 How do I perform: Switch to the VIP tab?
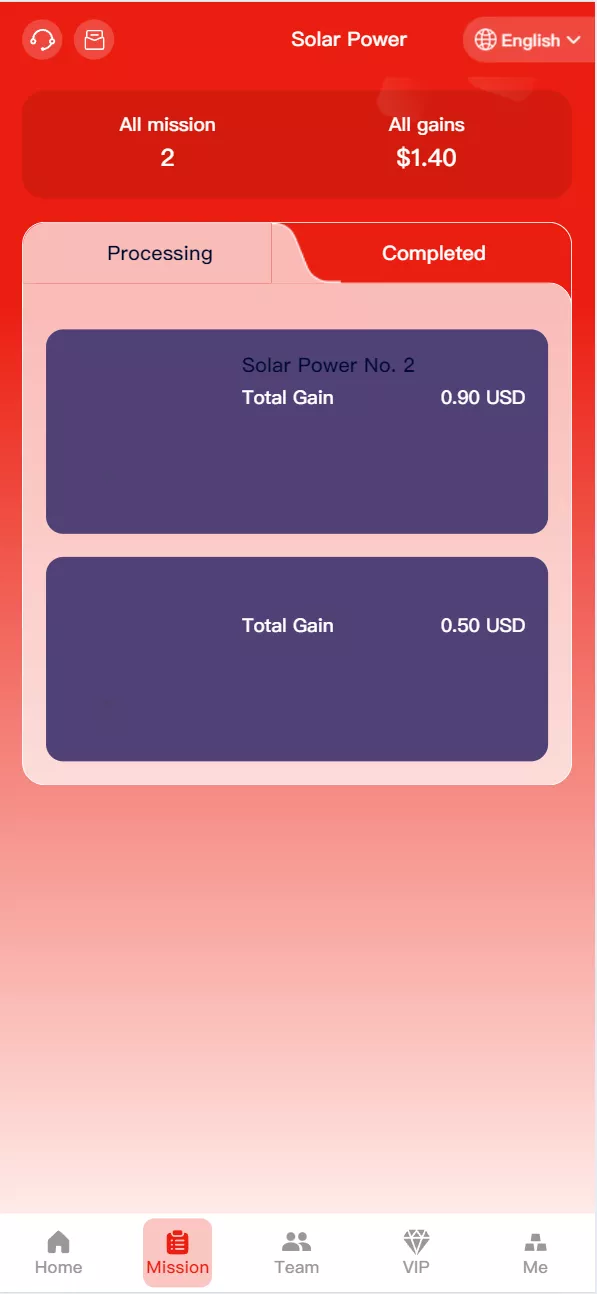pos(416,1253)
